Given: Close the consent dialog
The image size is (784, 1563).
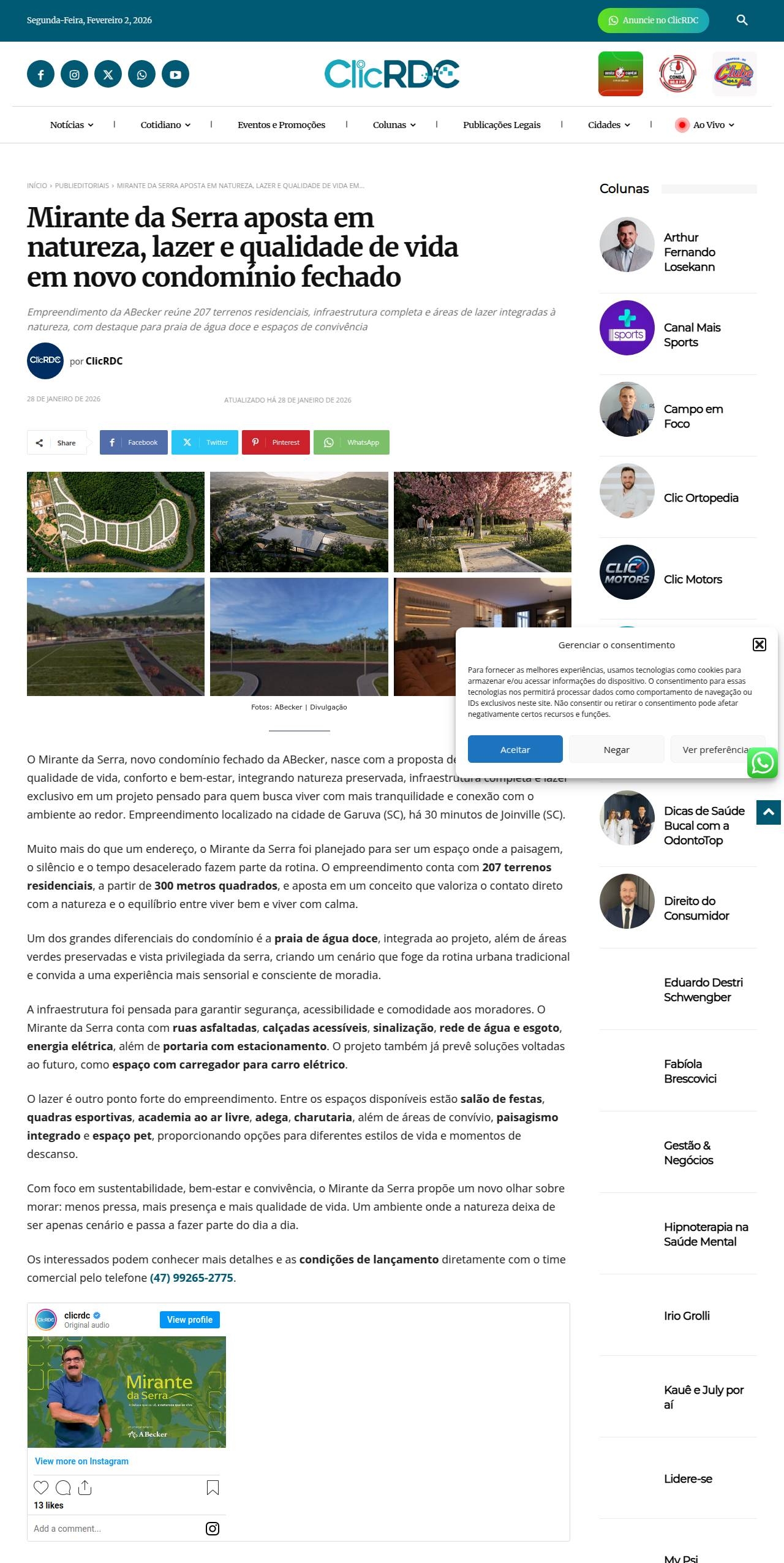Looking at the screenshot, I should click(759, 645).
